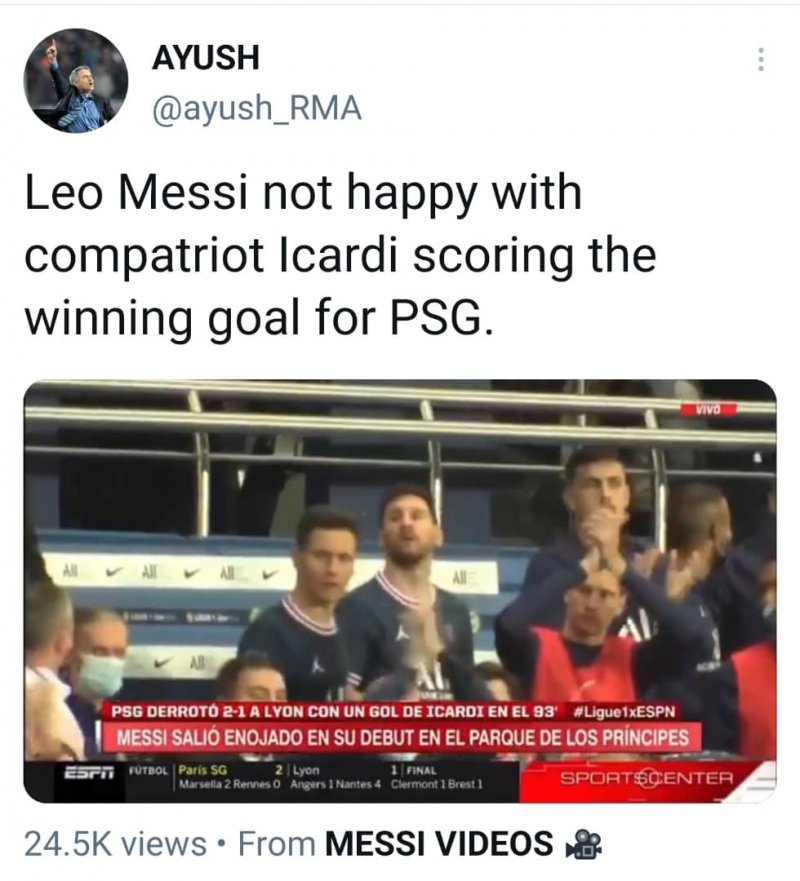
Task: Open the tweet's three-dot overflow menu
Action: tap(761, 61)
